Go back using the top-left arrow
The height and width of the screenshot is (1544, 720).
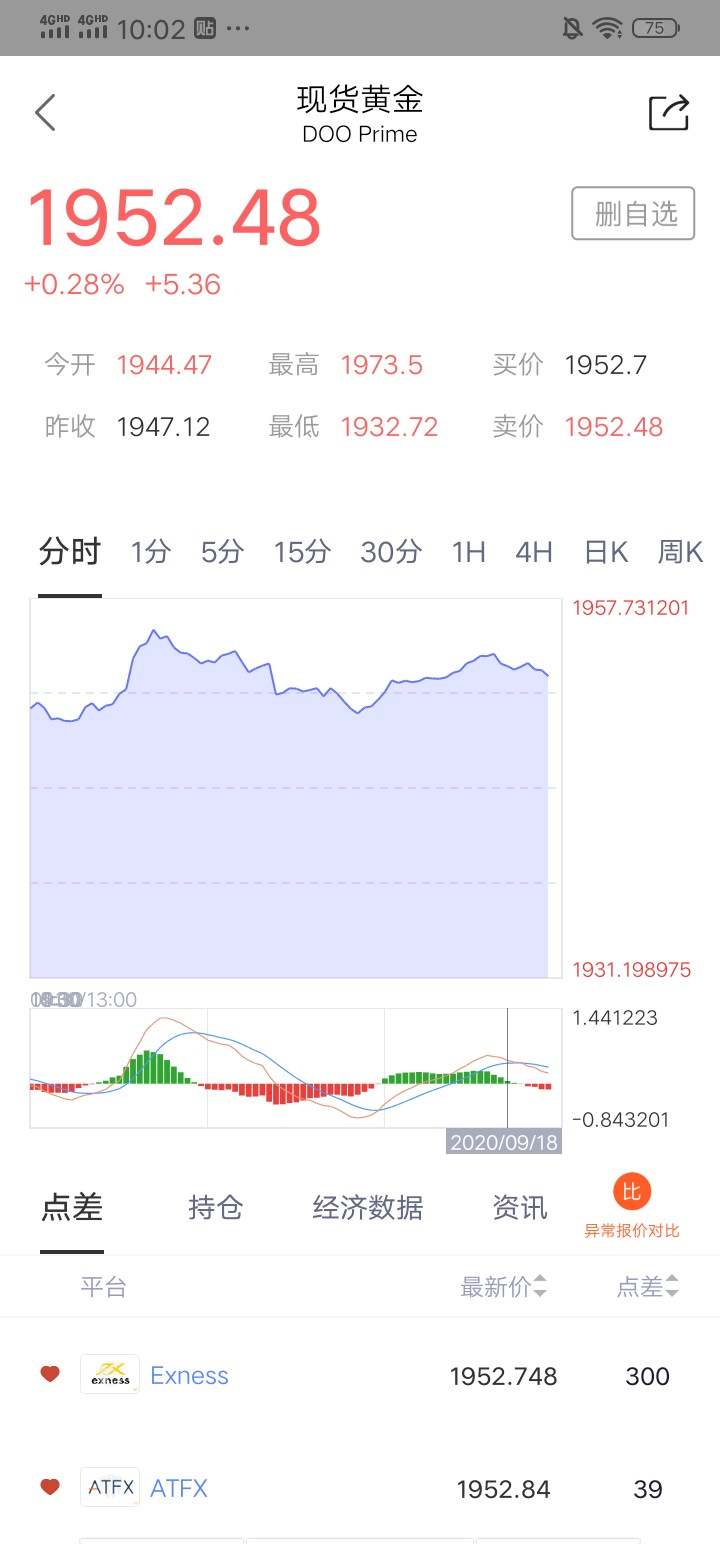click(x=45, y=113)
